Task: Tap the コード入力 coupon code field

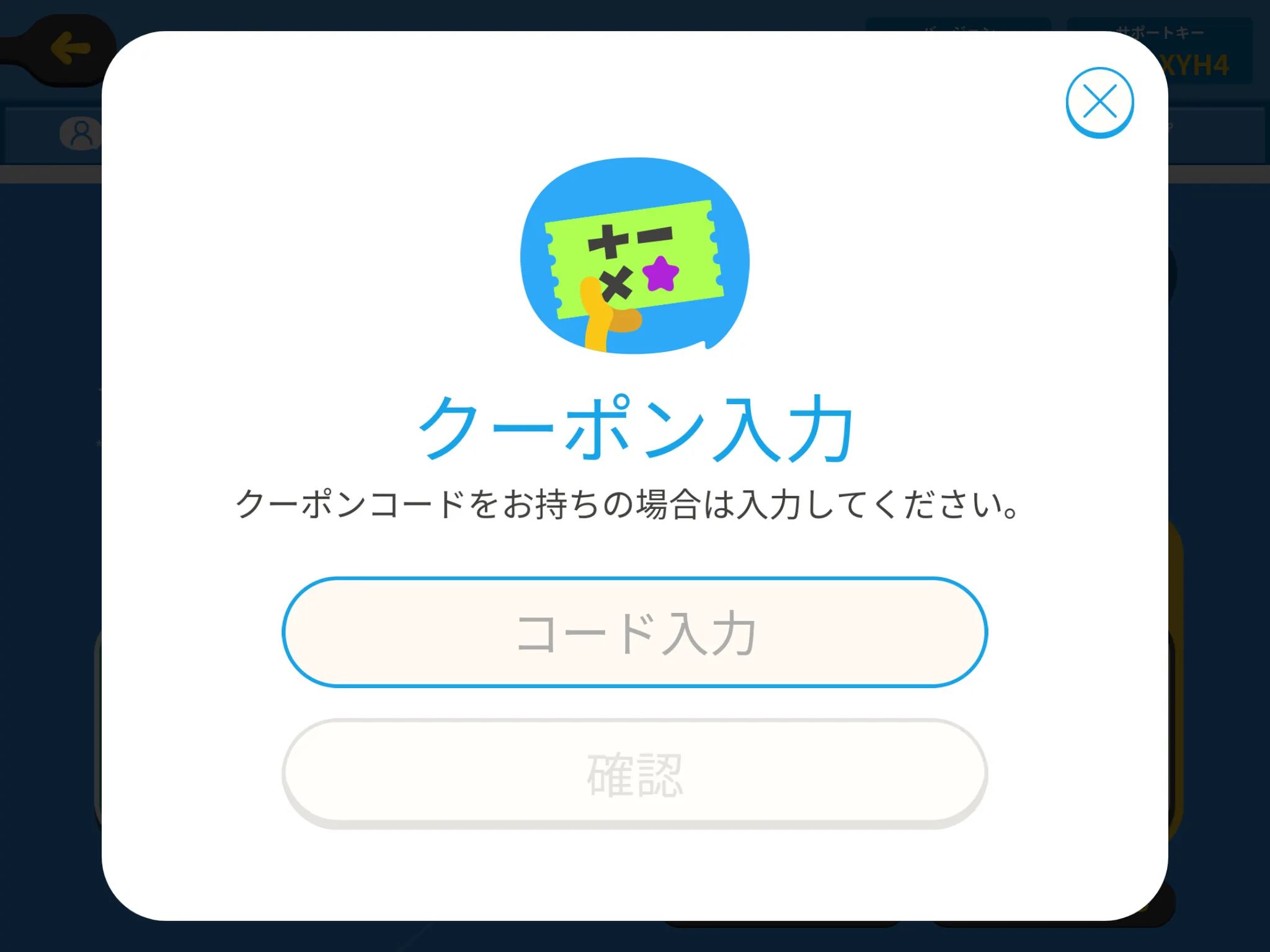Action: [x=634, y=632]
